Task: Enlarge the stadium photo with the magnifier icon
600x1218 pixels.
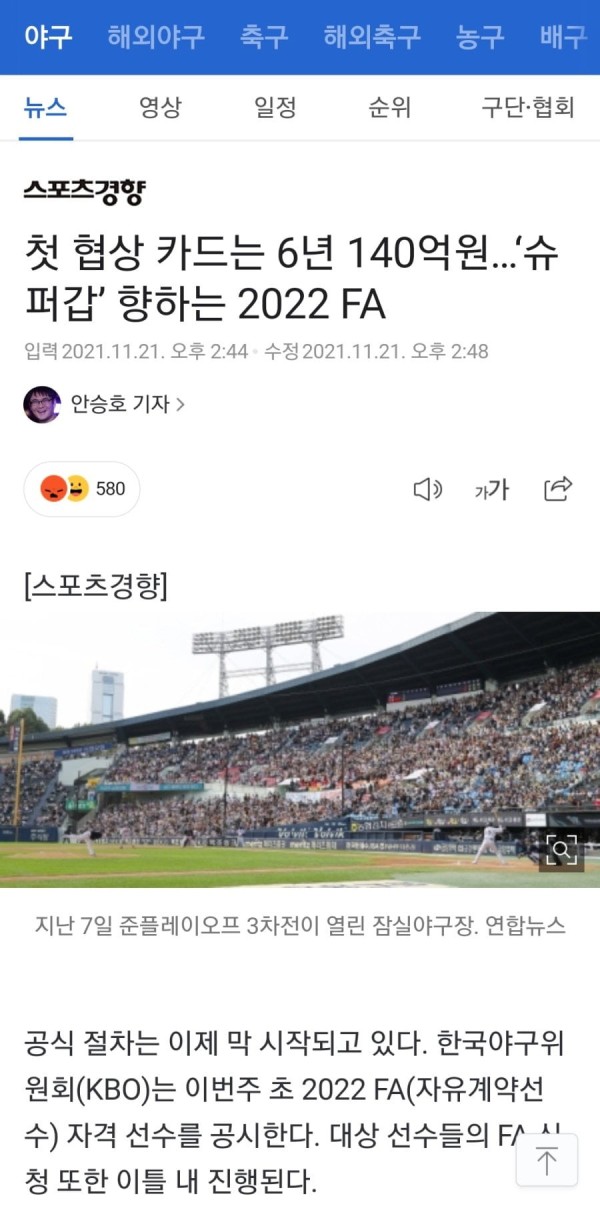Action: click(563, 851)
